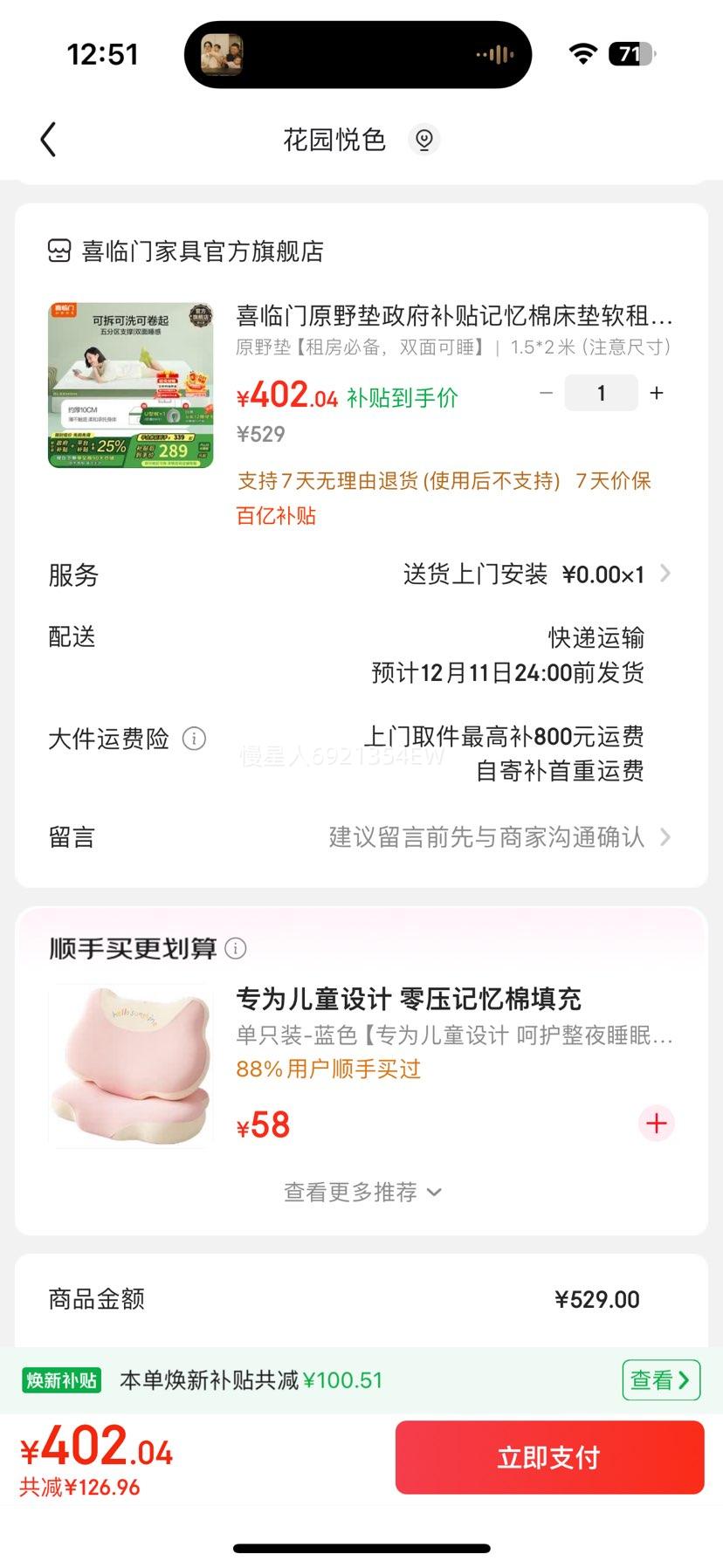Open the 喜临门家具官方旗舰店 store icon
The height and width of the screenshot is (1568, 723).
pos(59,252)
